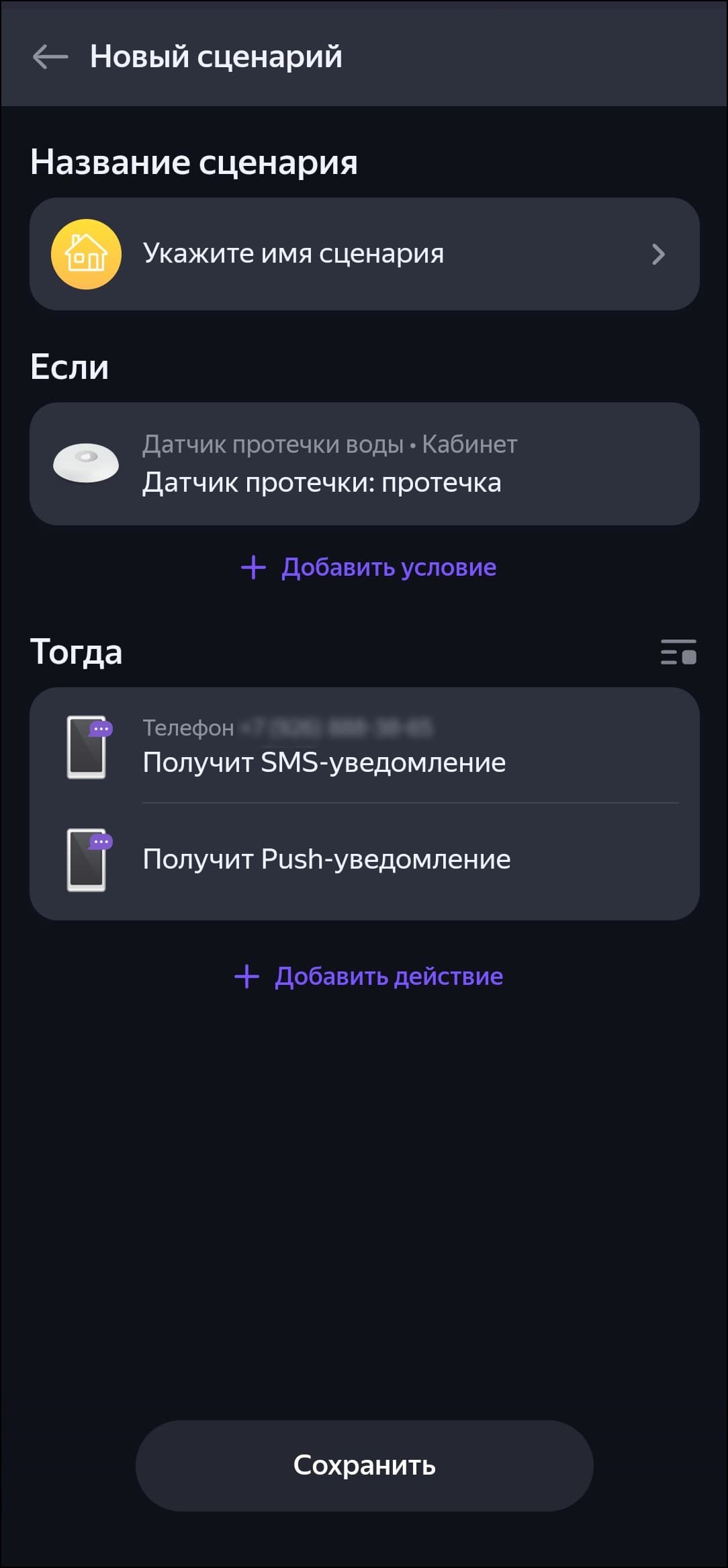This screenshot has height=1568, width=728.
Task: Open the reorder actions icon beside Тогда
Action: (x=678, y=652)
